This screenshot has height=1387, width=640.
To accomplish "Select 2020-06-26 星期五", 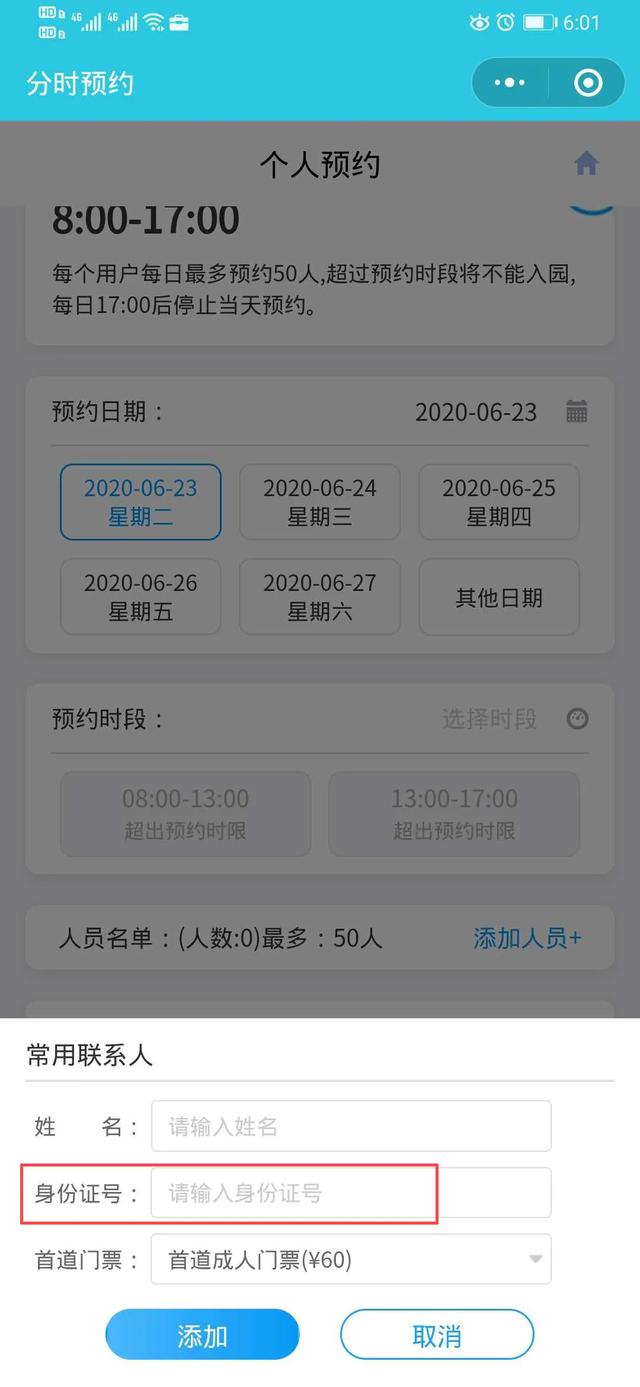I will pos(140,597).
